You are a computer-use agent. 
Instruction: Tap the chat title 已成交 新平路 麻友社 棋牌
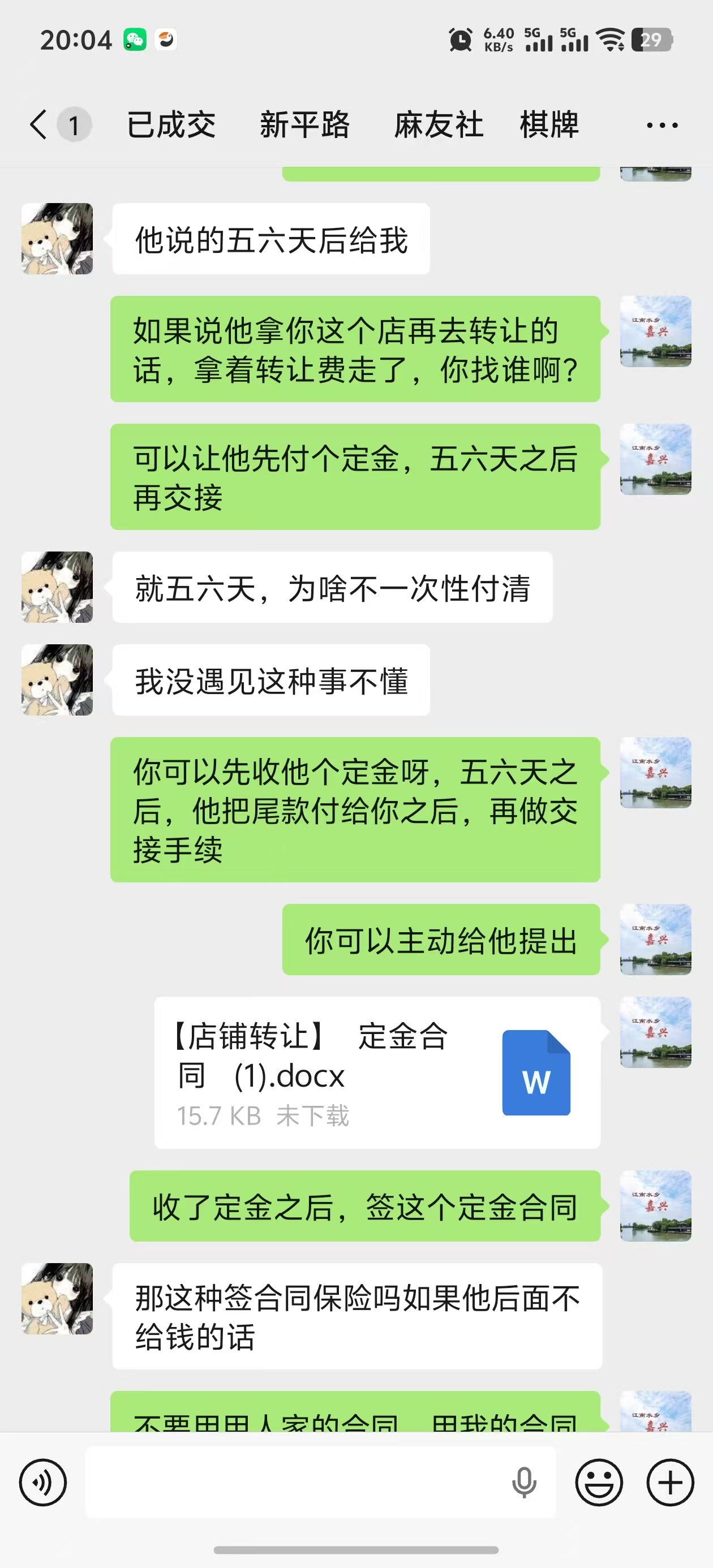[353, 125]
